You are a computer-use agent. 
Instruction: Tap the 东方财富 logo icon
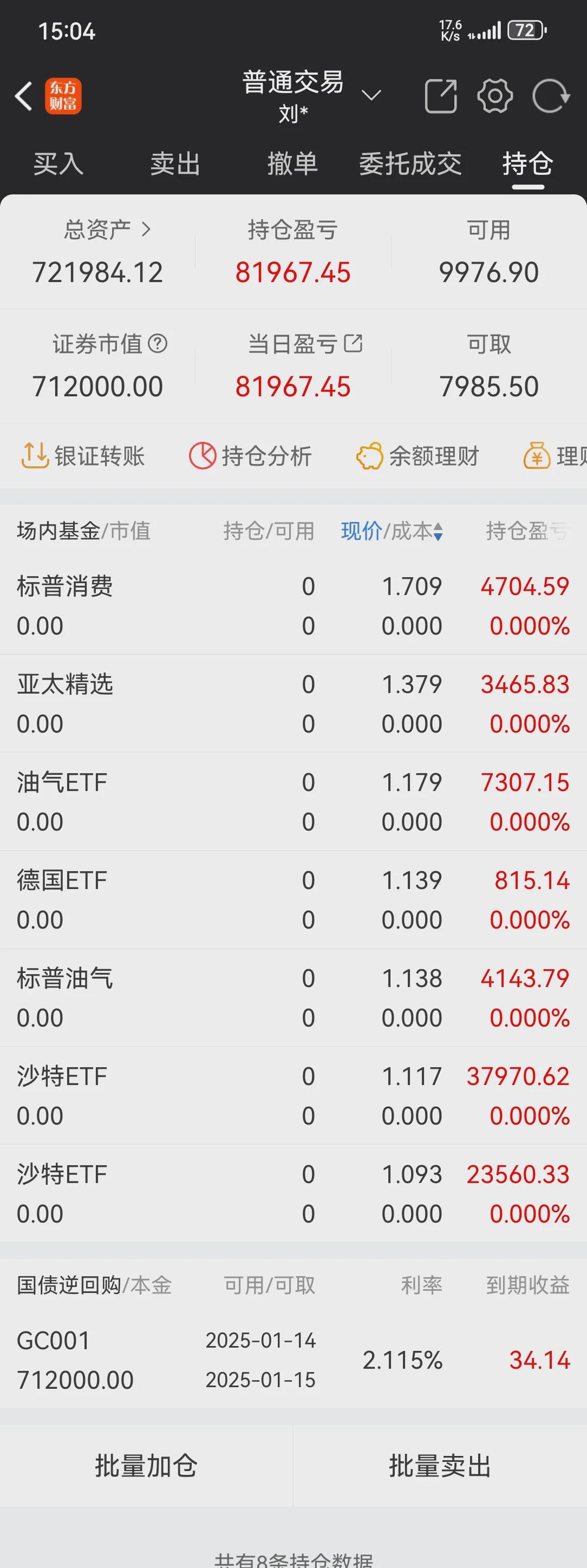[63, 96]
